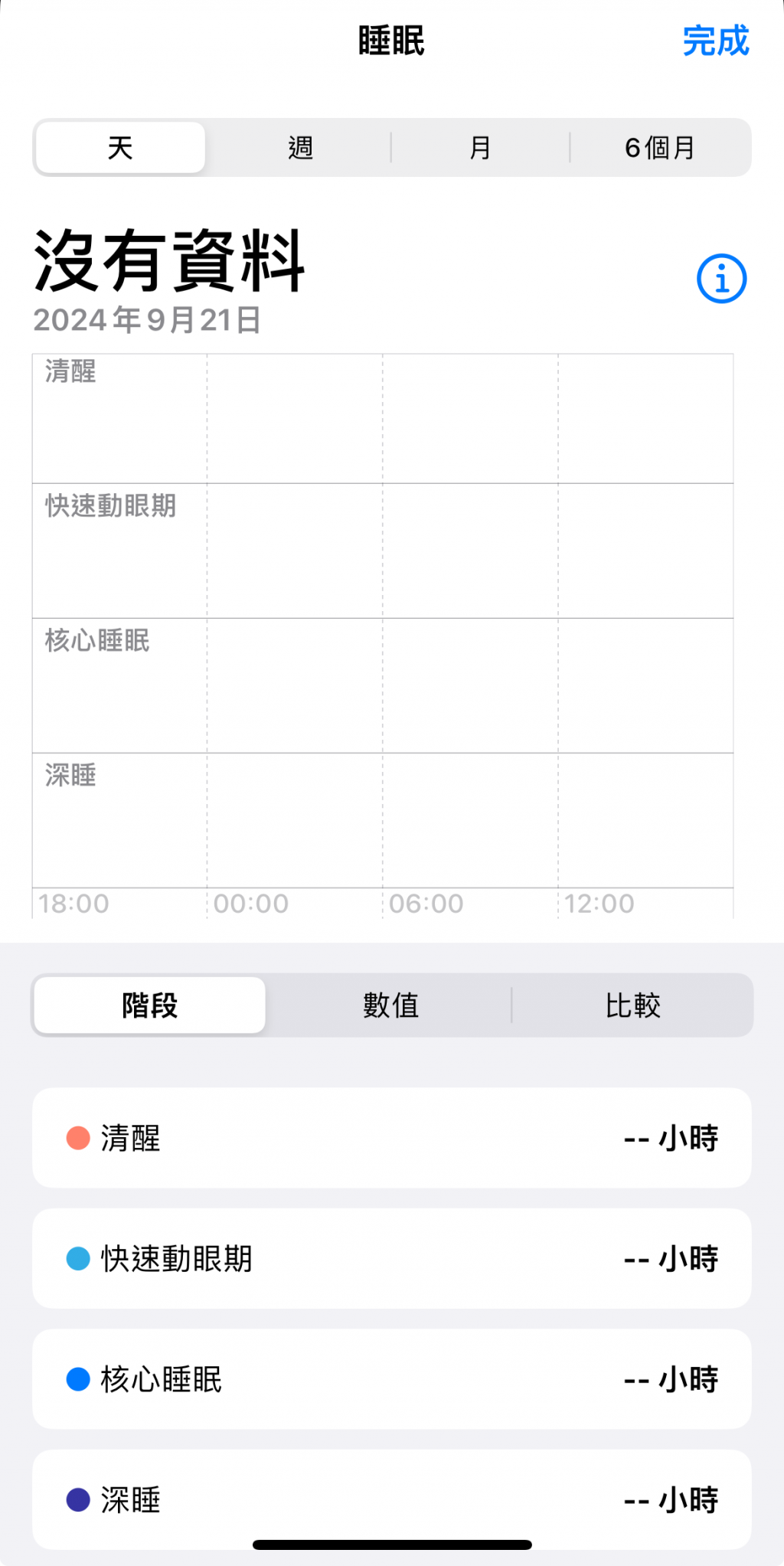
Task: Select the 清醒 stage row
Action: coord(391,1138)
